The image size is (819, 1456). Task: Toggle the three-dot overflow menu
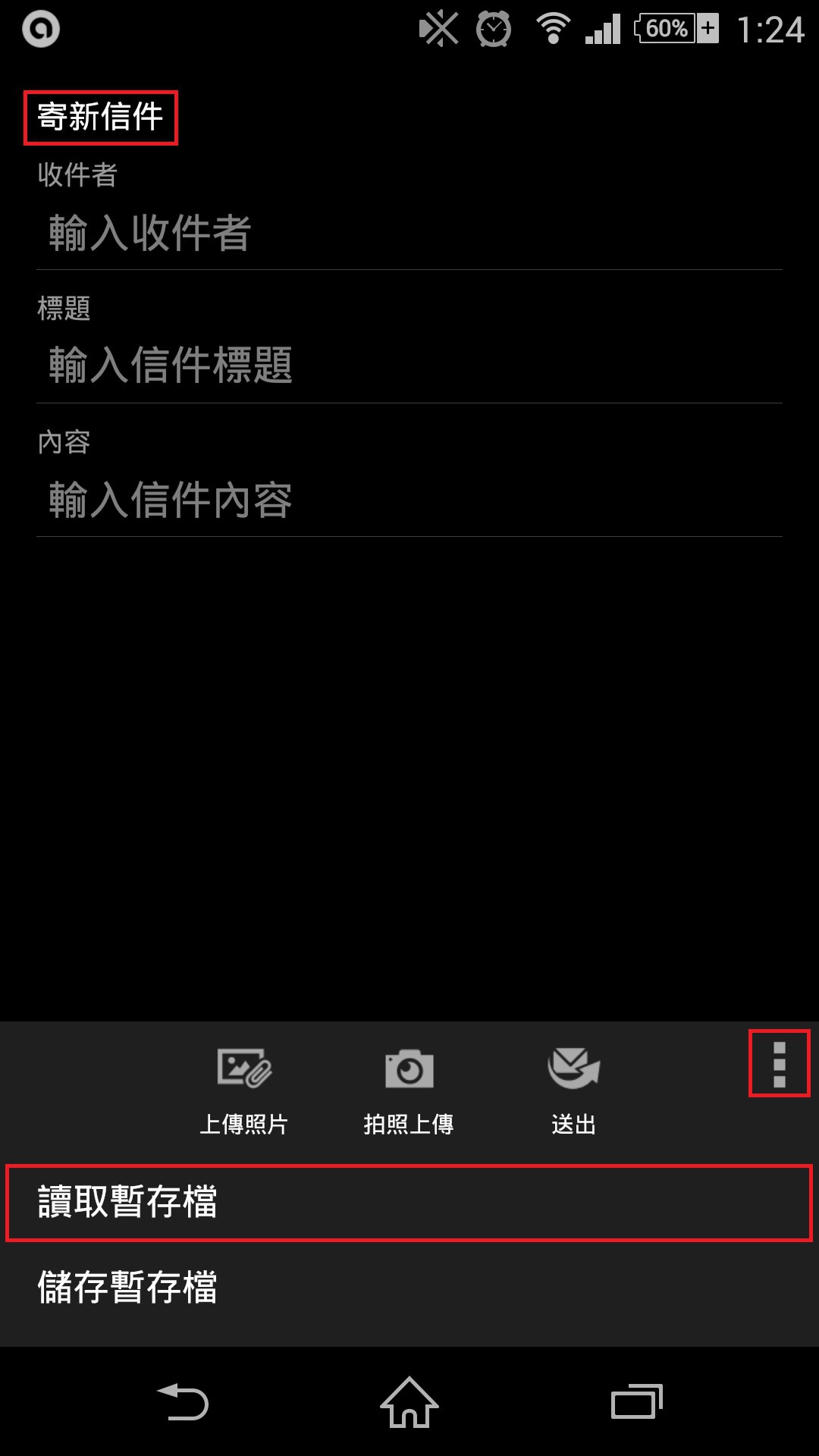pyautogui.click(x=779, y=1063)
